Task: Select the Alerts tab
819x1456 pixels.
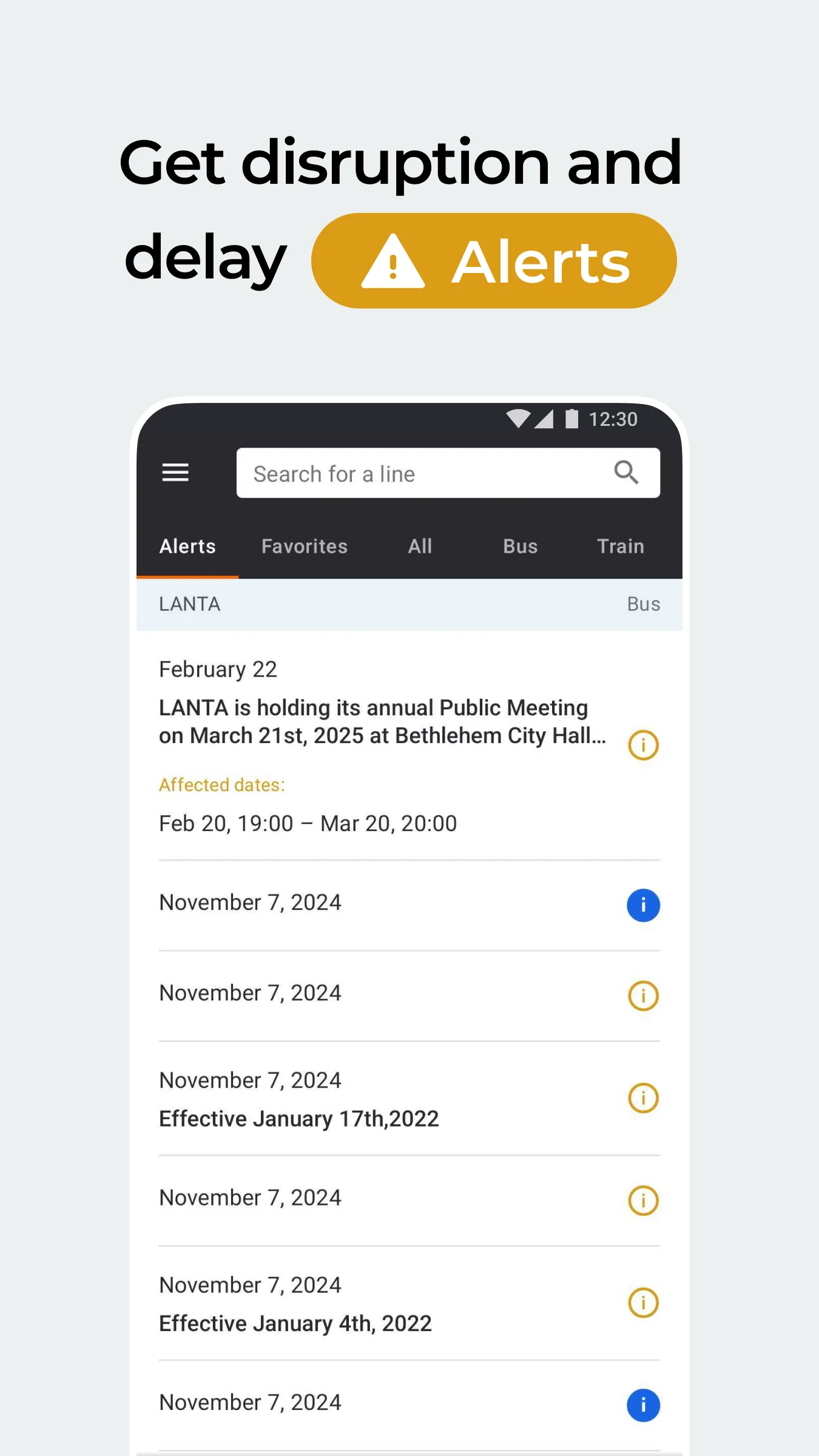Action: tap(187, 546)
